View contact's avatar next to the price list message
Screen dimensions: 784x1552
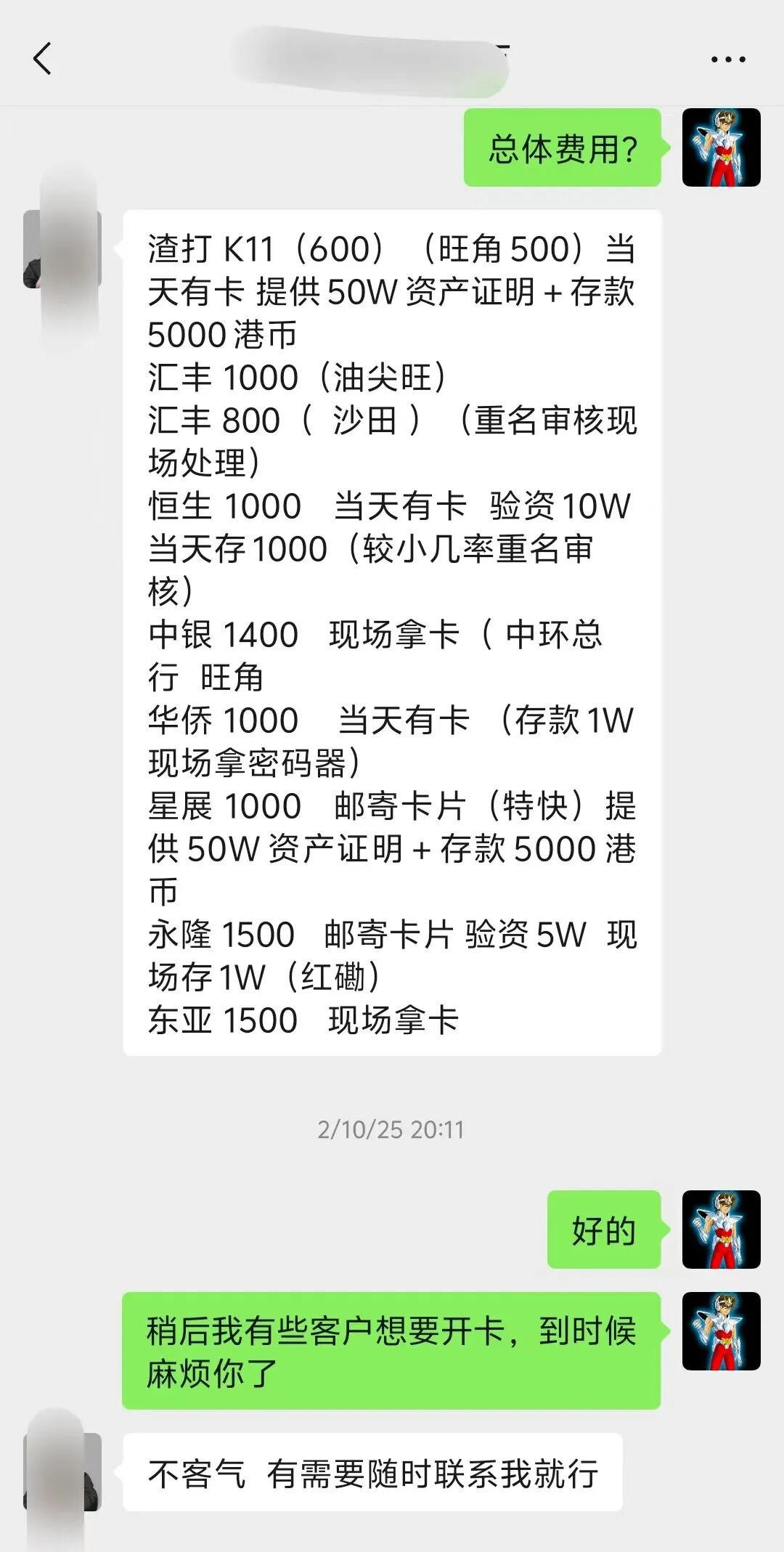[62, 249]
